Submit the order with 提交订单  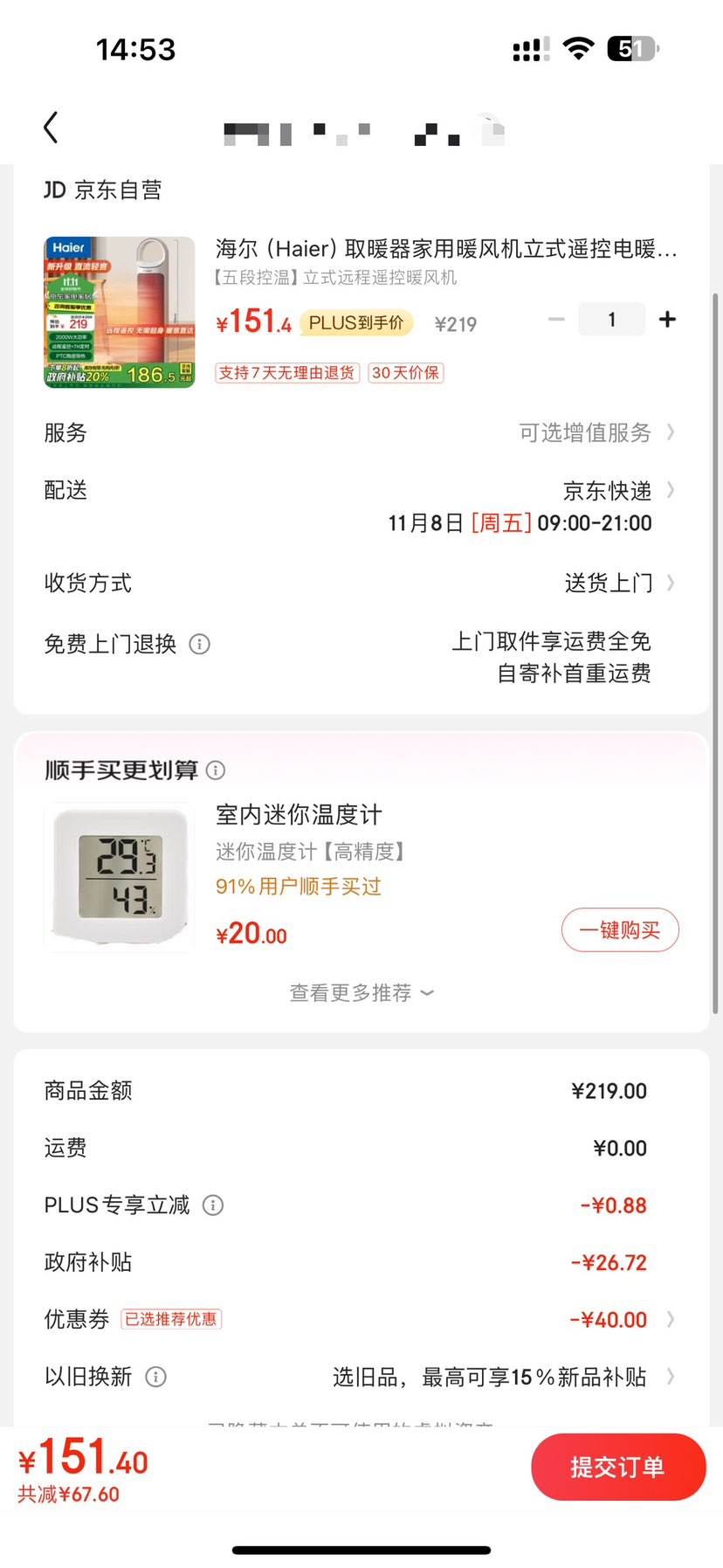[x=618, y=1467]
